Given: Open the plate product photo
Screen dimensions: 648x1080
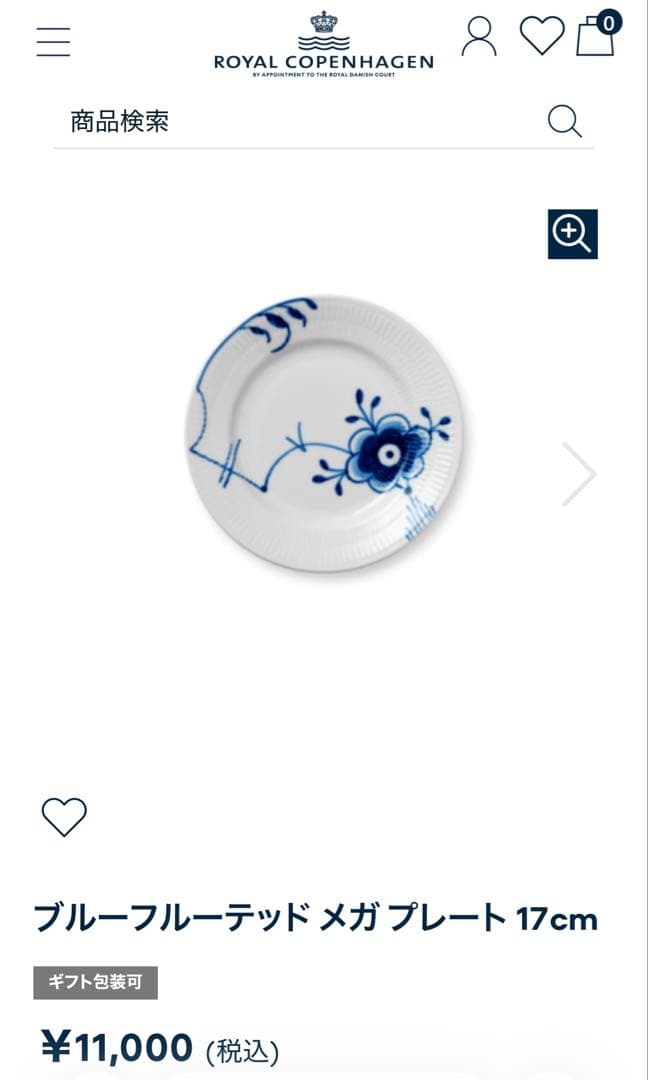Looking at the screenshot, I should click(324, 433).
